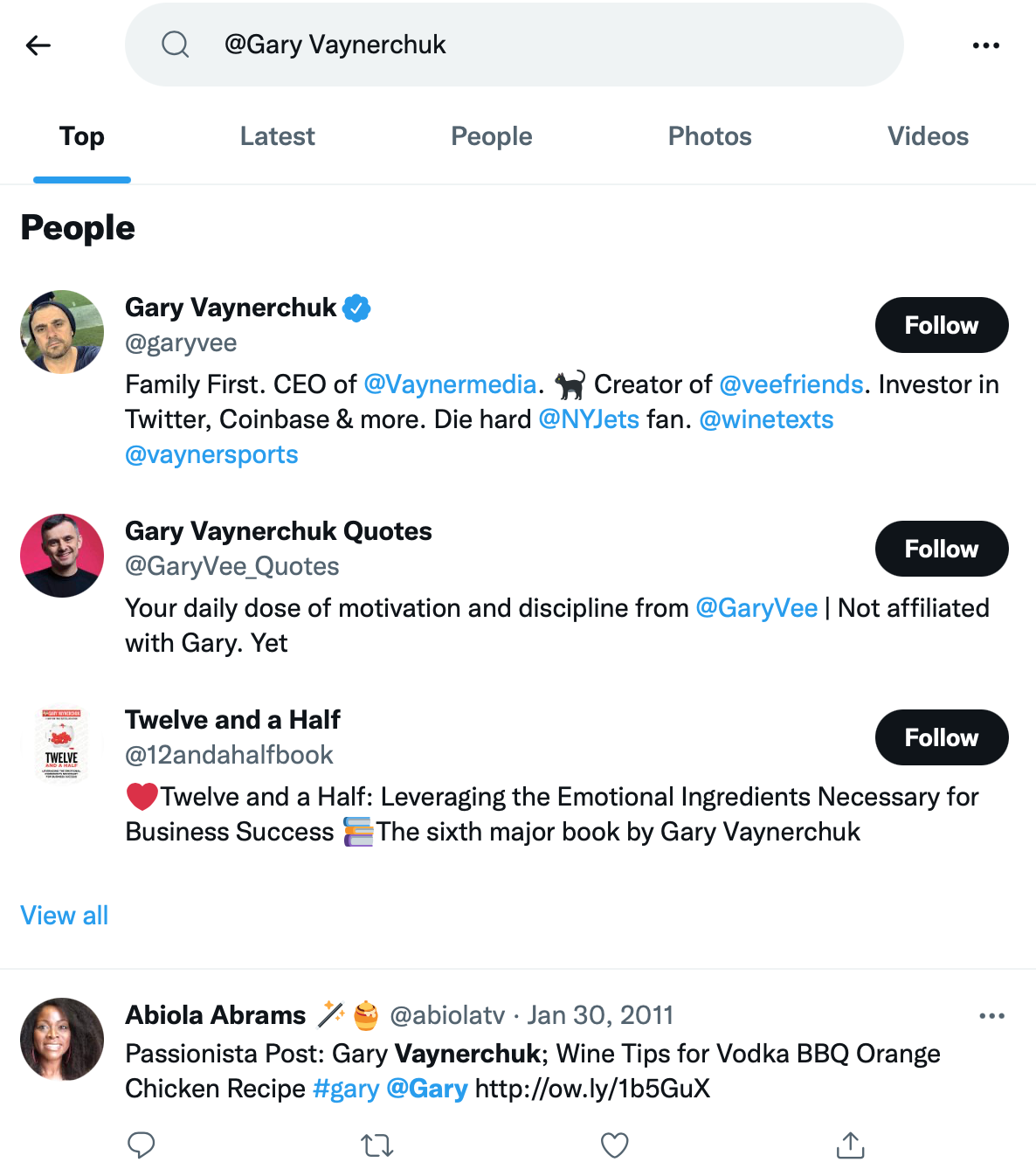Switch to the Photos tab
Image resolution: width=1036 pixels, height=1176 pixels.
709,136
